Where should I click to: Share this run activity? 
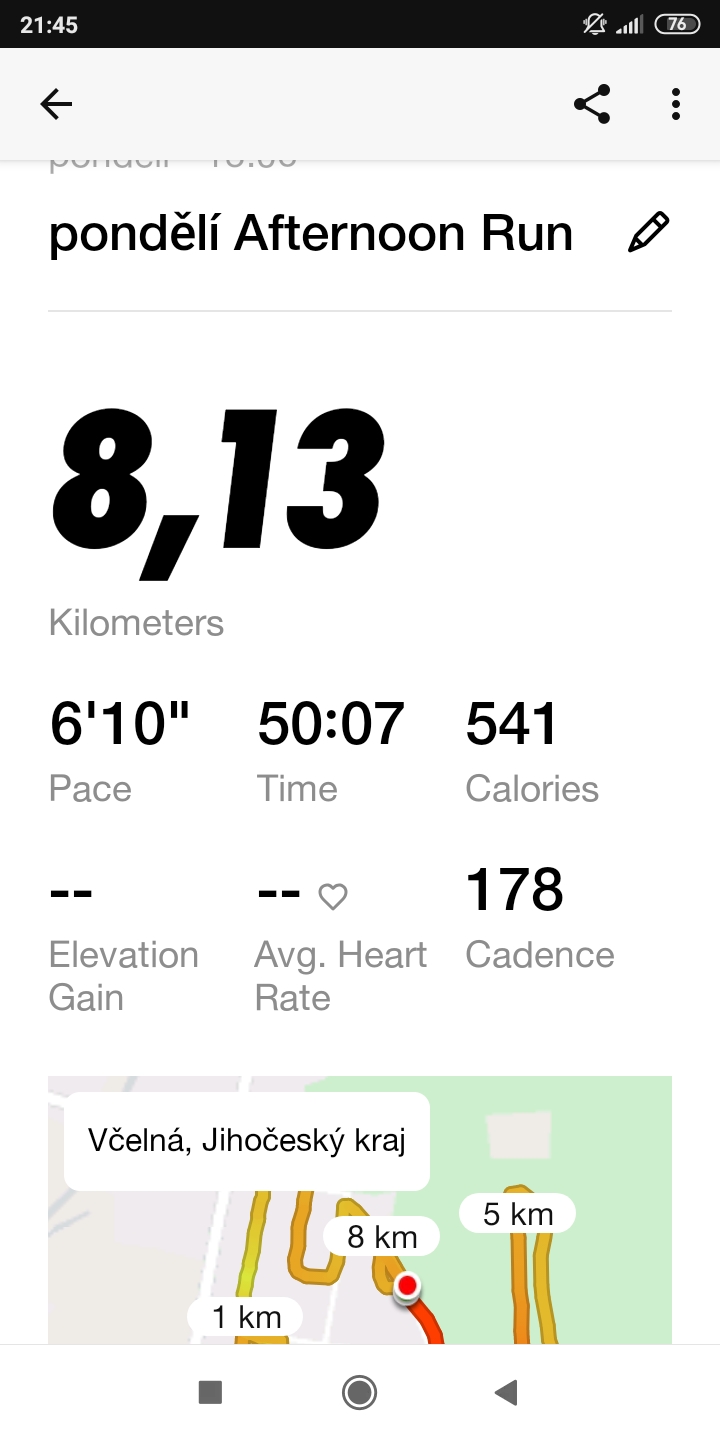point(592,104)
